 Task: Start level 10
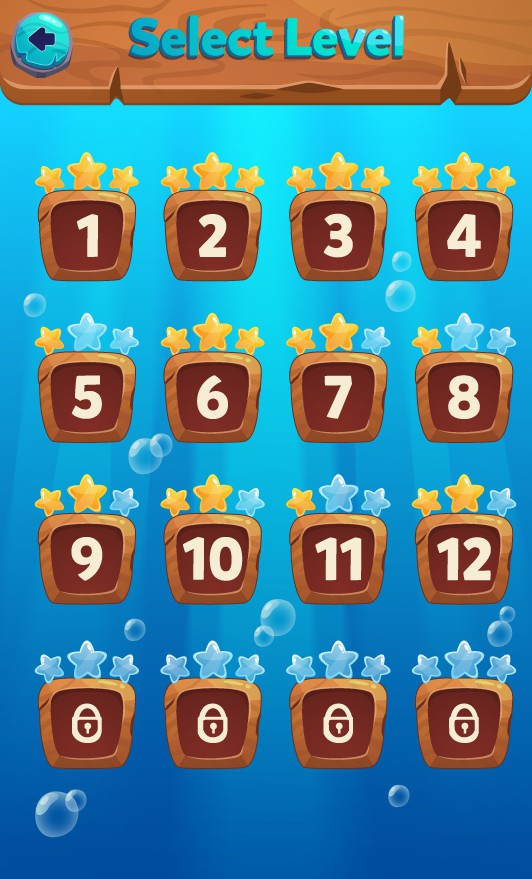point(212,558)
